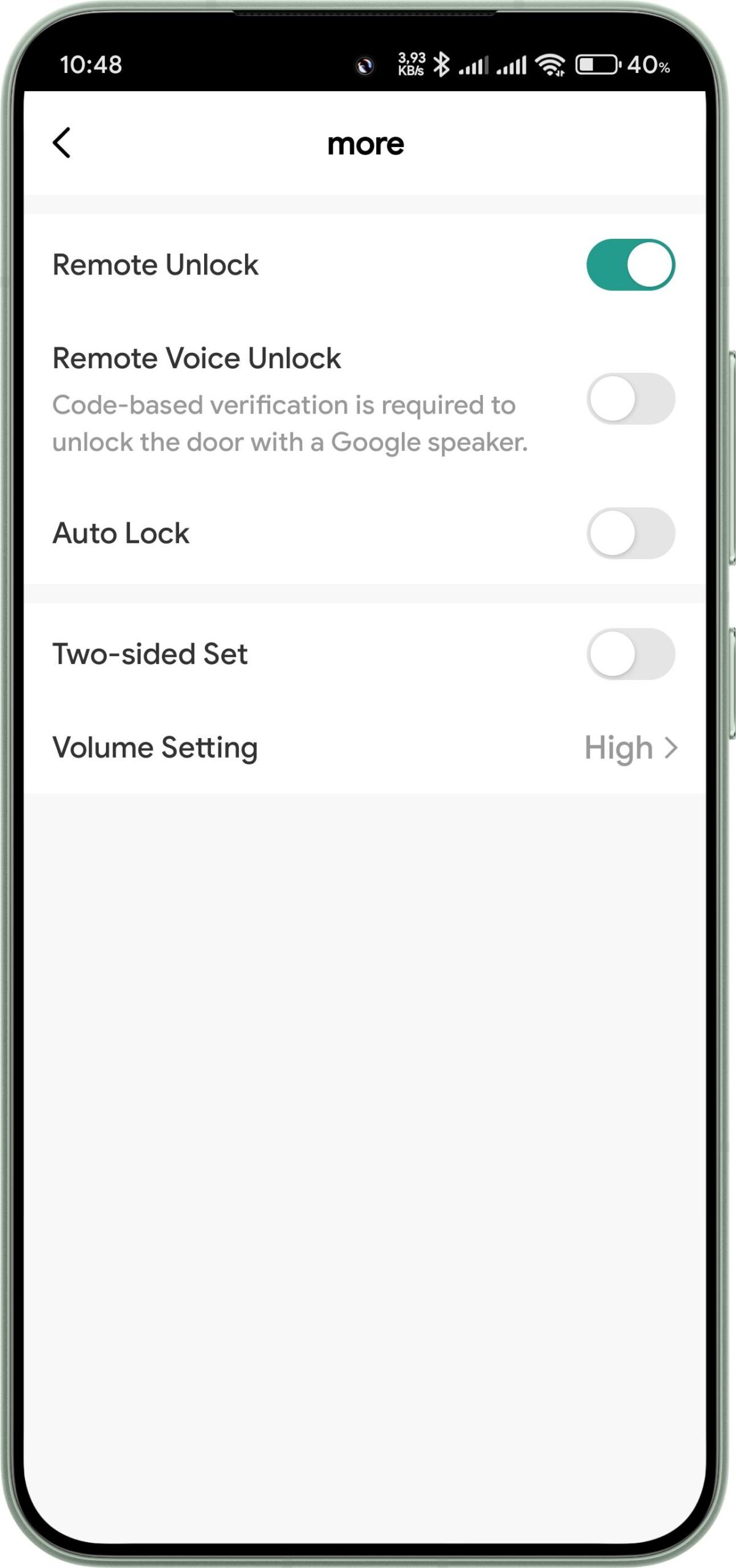Open Volume Setting options
736x1568 pixels.
[630, 748]
